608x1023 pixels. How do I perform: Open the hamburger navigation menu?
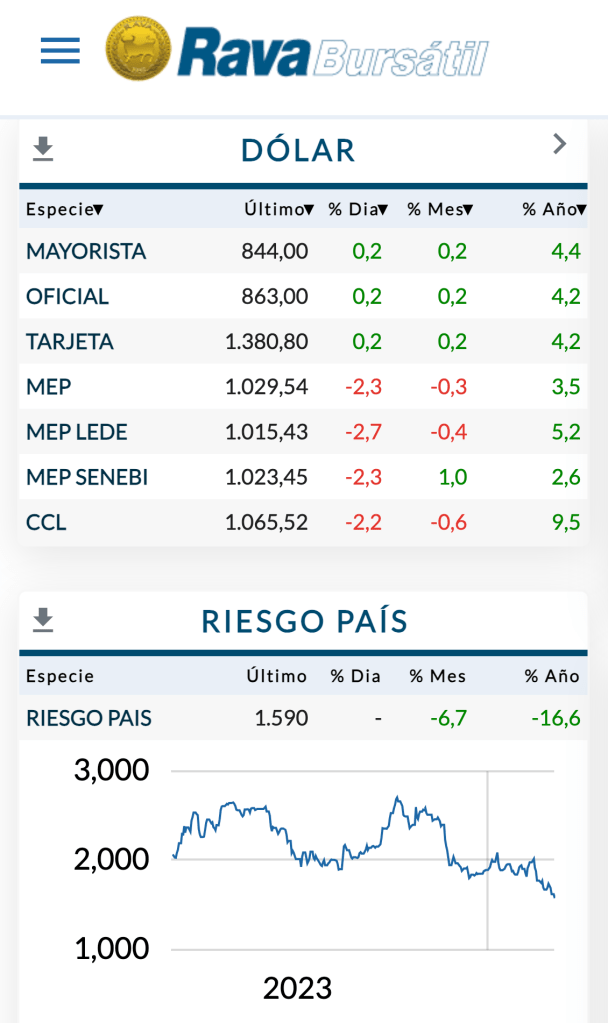tap(60, 50)
